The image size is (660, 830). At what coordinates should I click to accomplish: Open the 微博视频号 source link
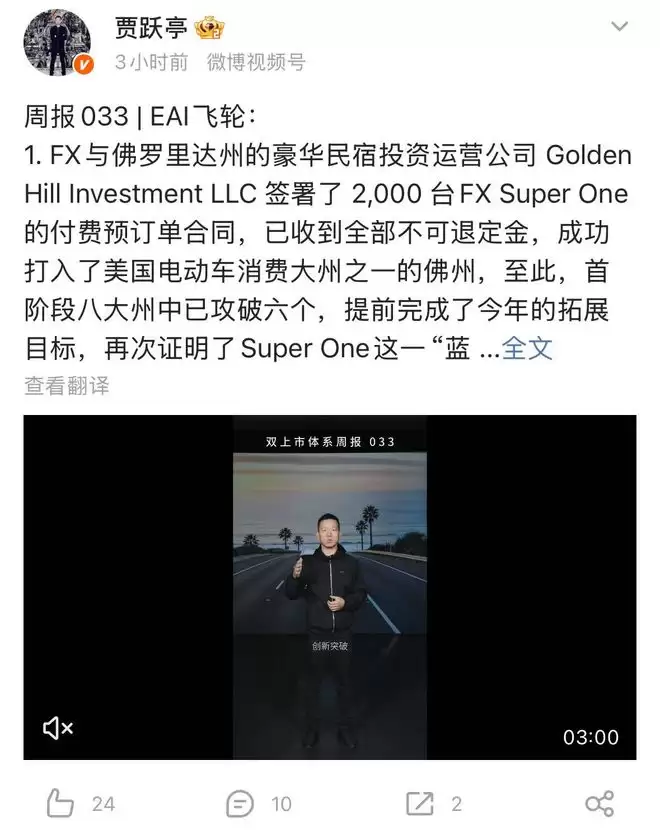[256, 62]
